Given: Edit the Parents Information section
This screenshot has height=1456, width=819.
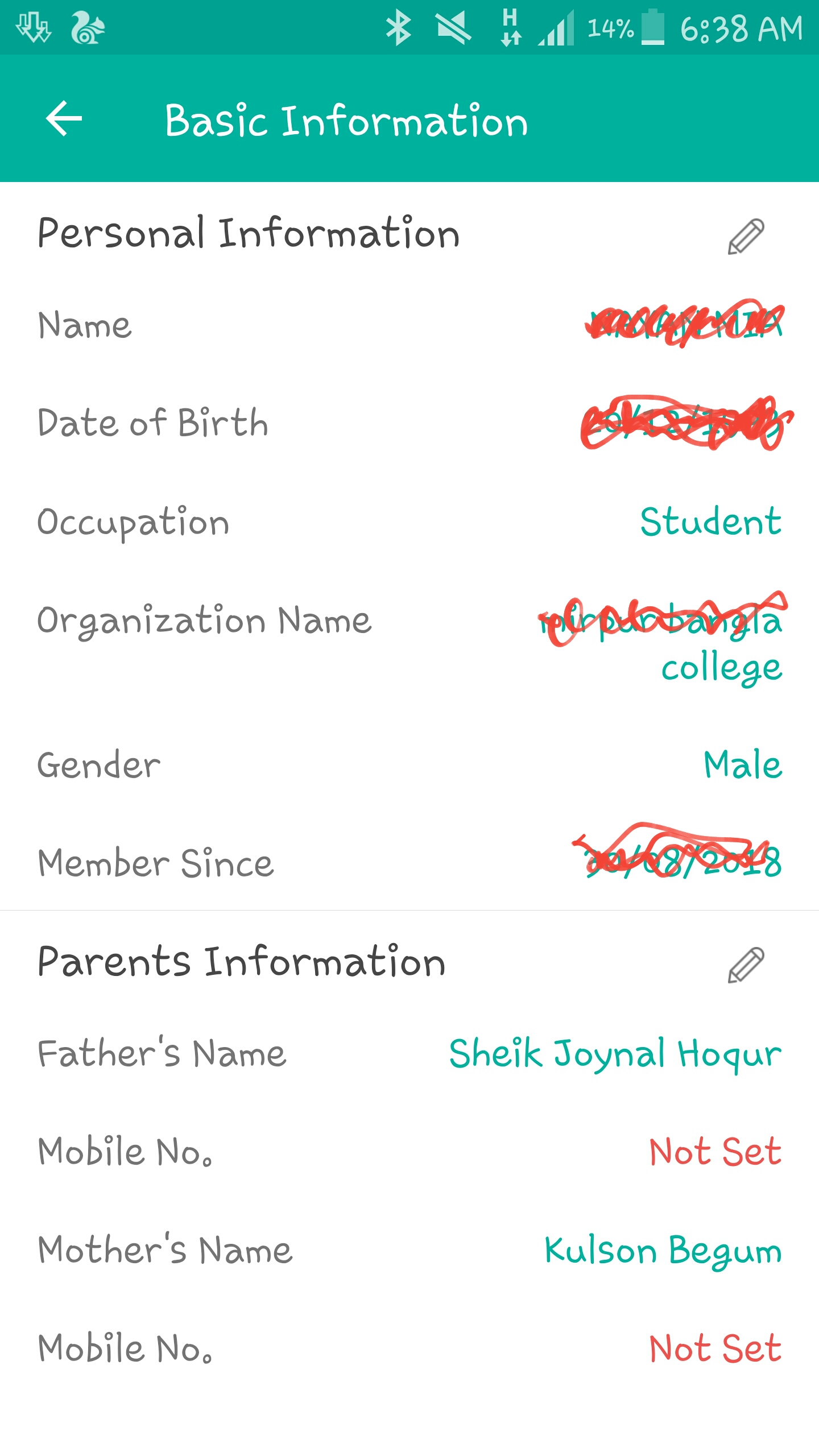Looking at the screenshot, I should point(746,965).
